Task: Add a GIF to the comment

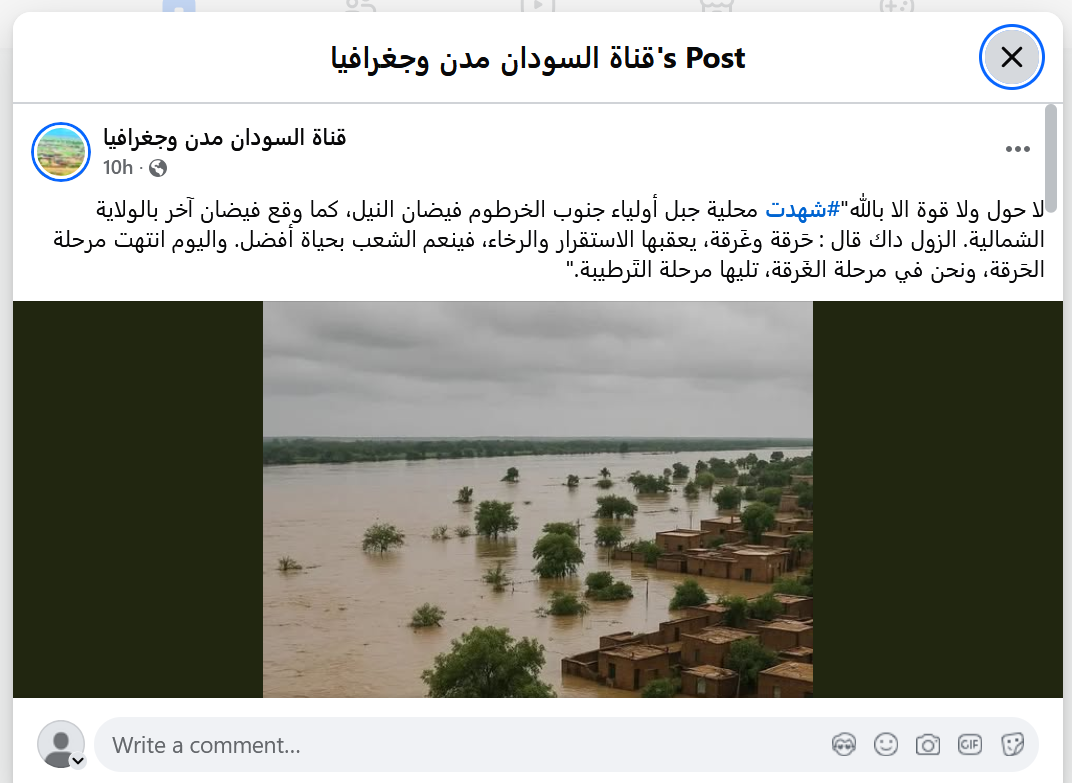Action: [x=970, y=745]
